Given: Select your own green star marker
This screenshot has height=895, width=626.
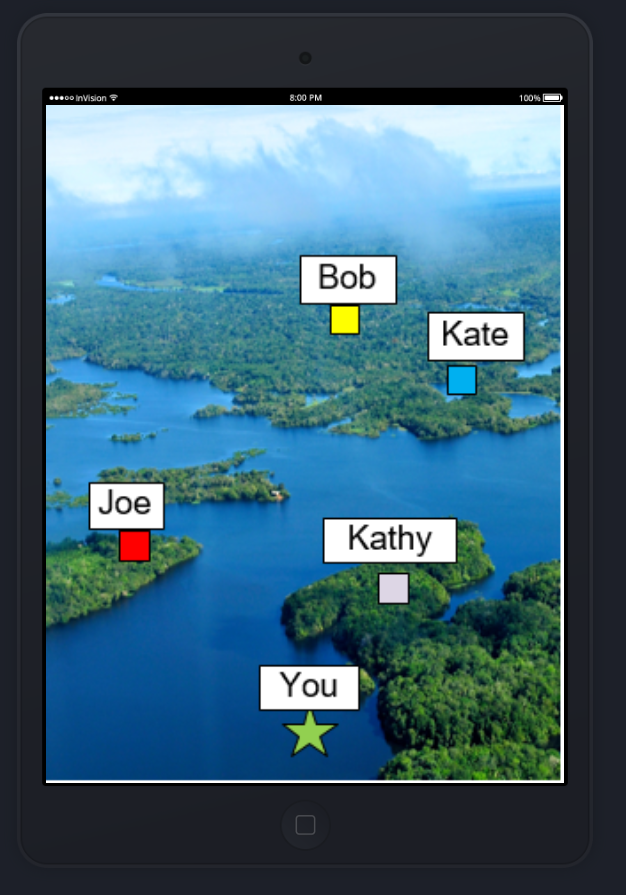Looking at the screenshot, I should click(x=310, y=734).
